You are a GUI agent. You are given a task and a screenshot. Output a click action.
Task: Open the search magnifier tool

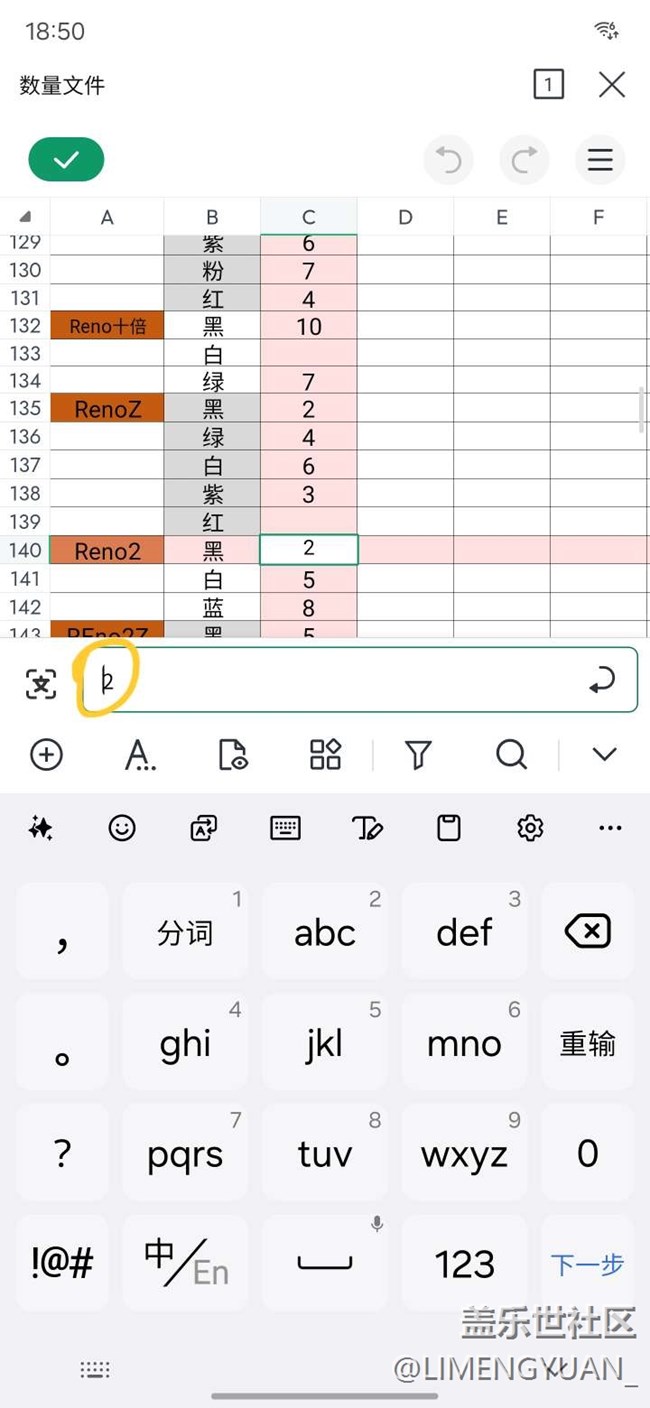click(512, 755)
